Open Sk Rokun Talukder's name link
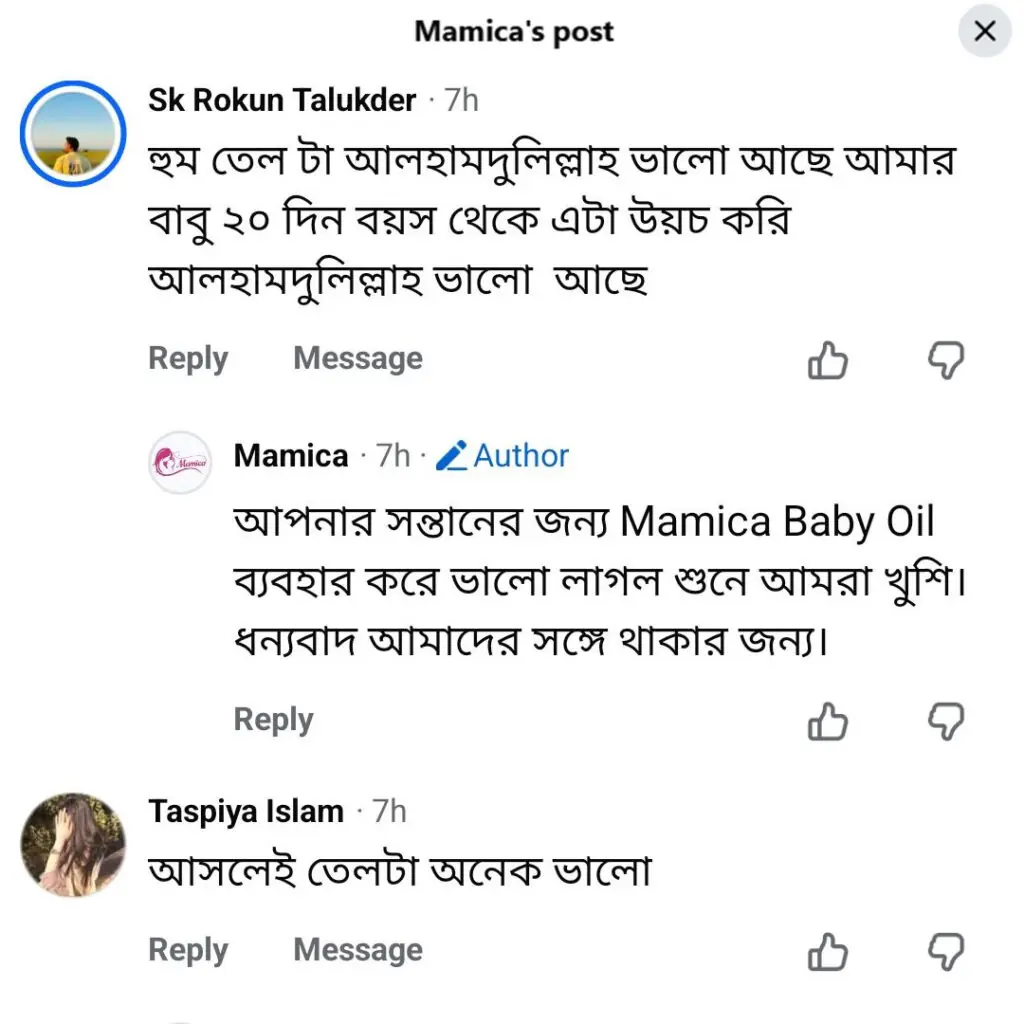 (282, 100)
